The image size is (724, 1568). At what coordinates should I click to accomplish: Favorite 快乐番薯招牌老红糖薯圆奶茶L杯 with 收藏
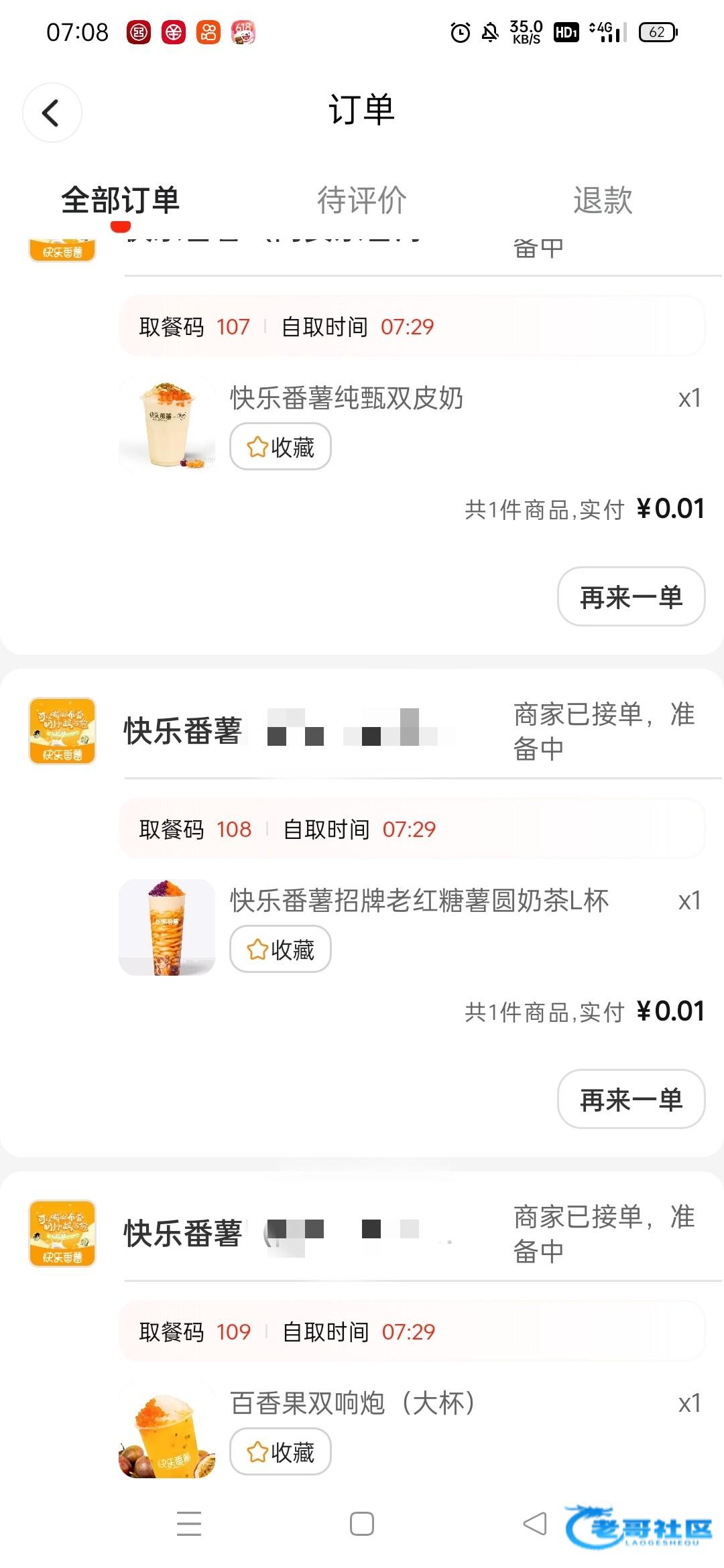[x=280, y=950]
